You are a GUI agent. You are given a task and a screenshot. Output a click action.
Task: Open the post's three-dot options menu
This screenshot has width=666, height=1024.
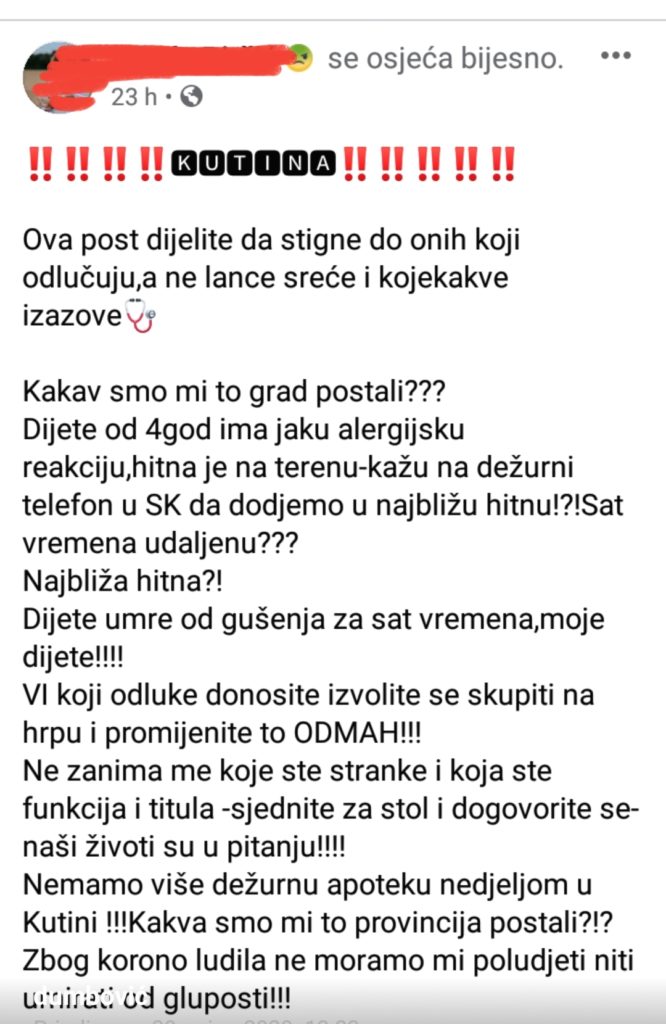pos(615,56)
